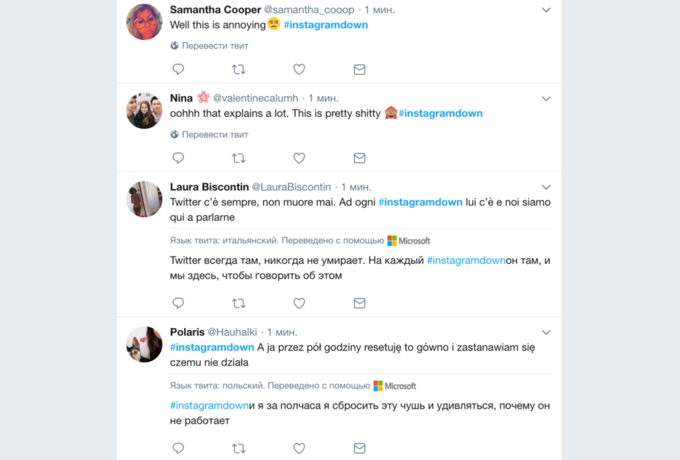Screen dimensions: 680x460
Task: Message Laura Biscontin's tweet to someone
Action: (x=359, y=302)
